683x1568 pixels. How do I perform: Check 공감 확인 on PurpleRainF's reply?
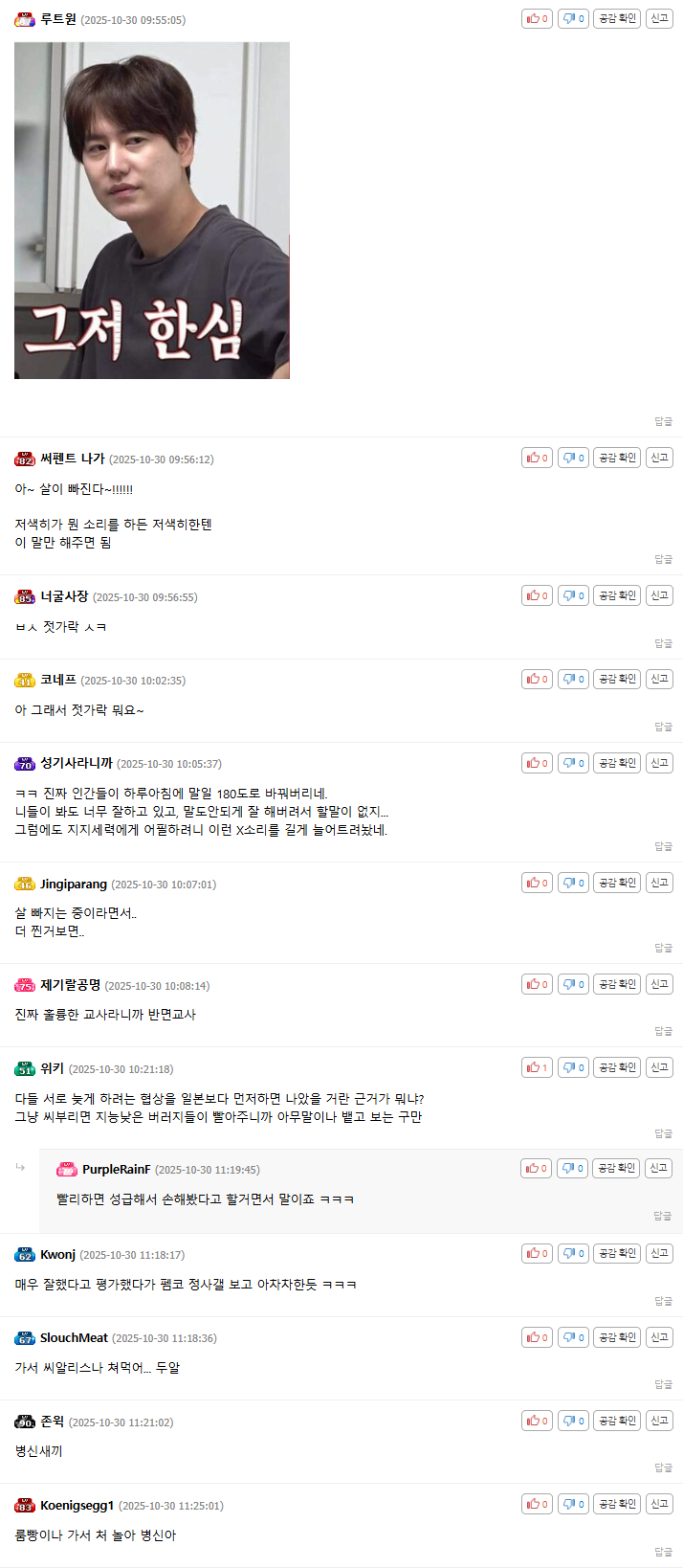point(616,1168)
